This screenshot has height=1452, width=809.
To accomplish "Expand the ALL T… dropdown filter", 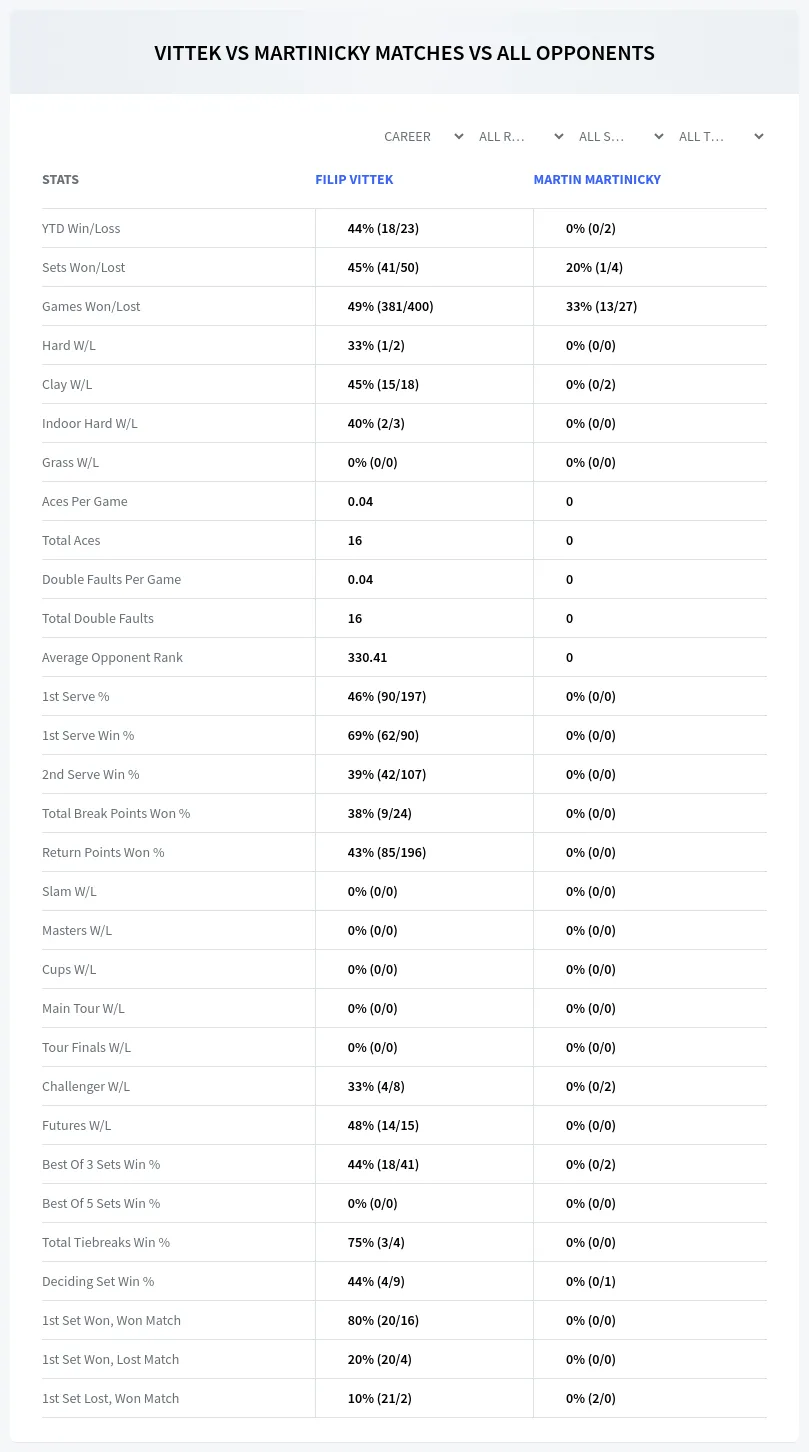I will coord(721,136).
